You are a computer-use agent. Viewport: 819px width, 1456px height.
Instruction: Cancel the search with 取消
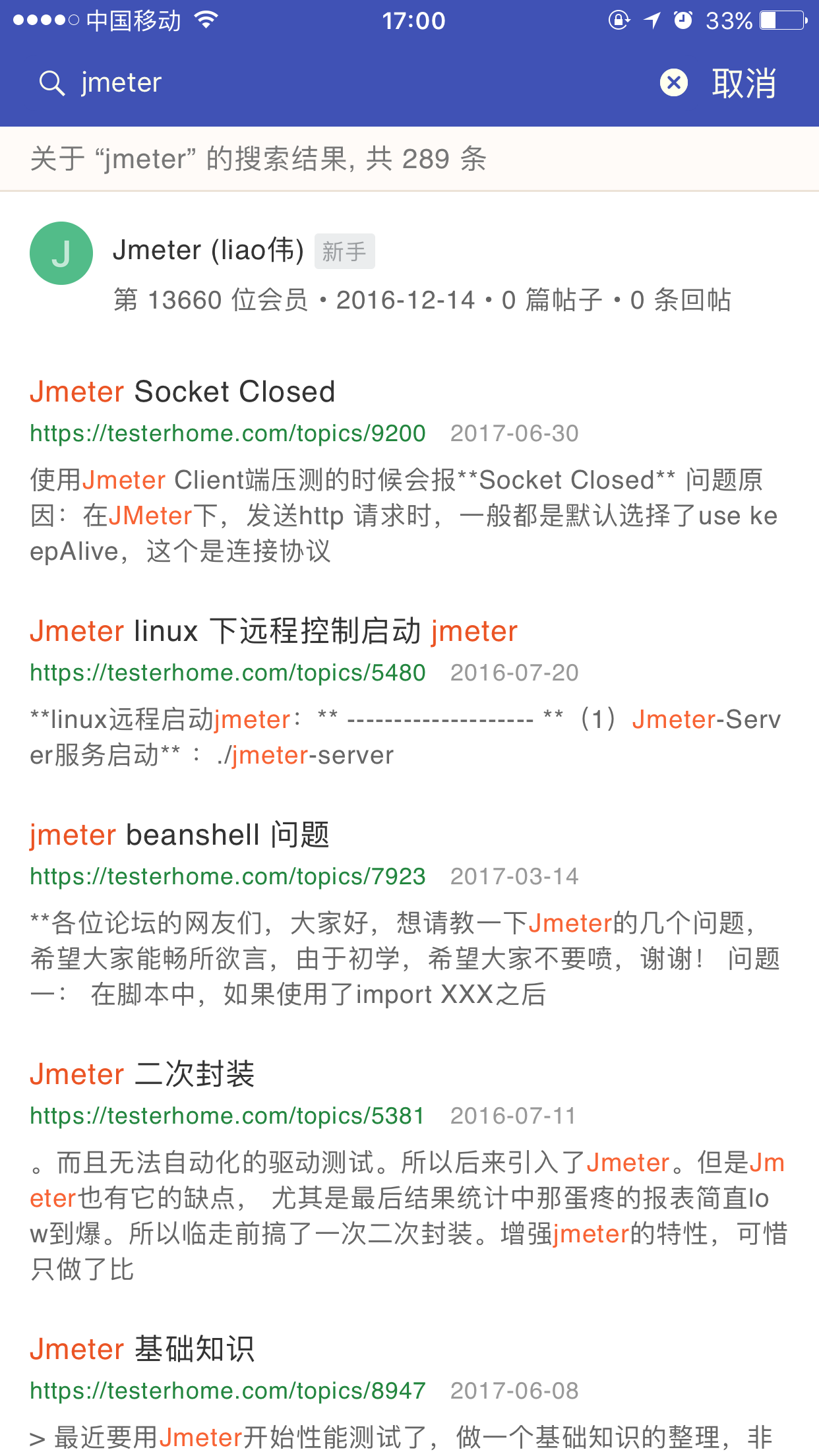point(743,83)
